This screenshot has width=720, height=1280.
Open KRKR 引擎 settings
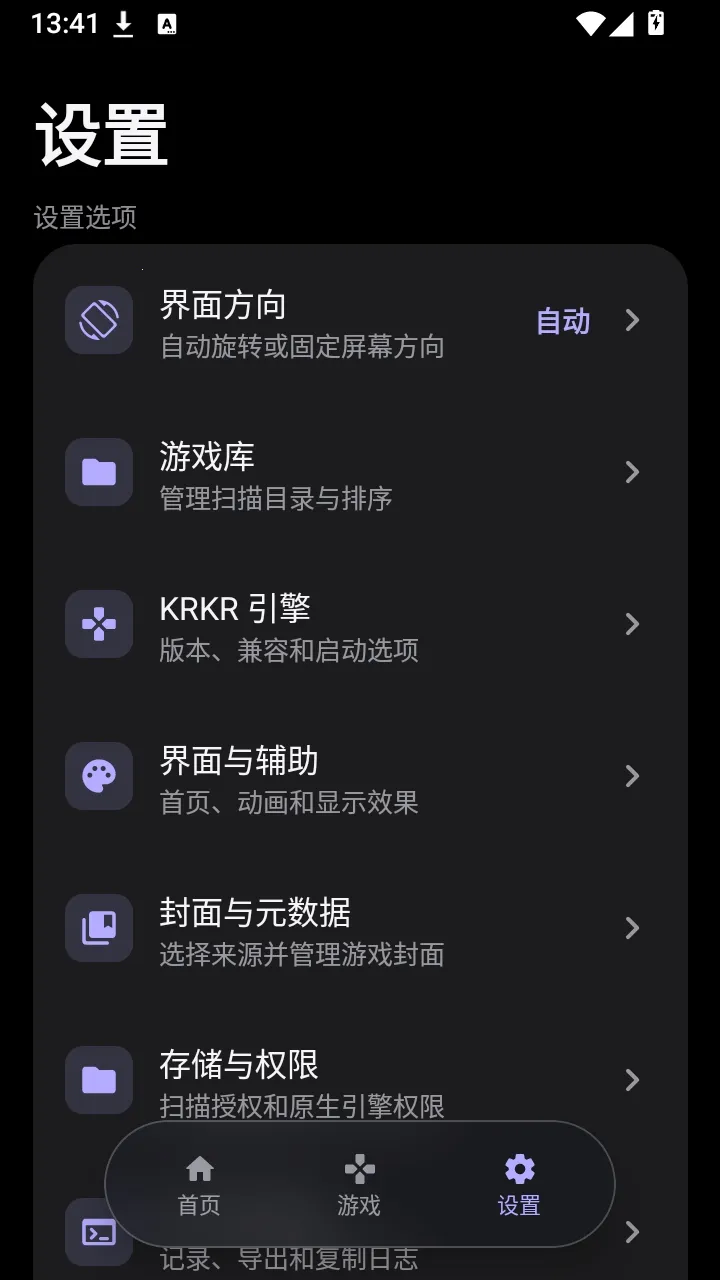(360, 624)
